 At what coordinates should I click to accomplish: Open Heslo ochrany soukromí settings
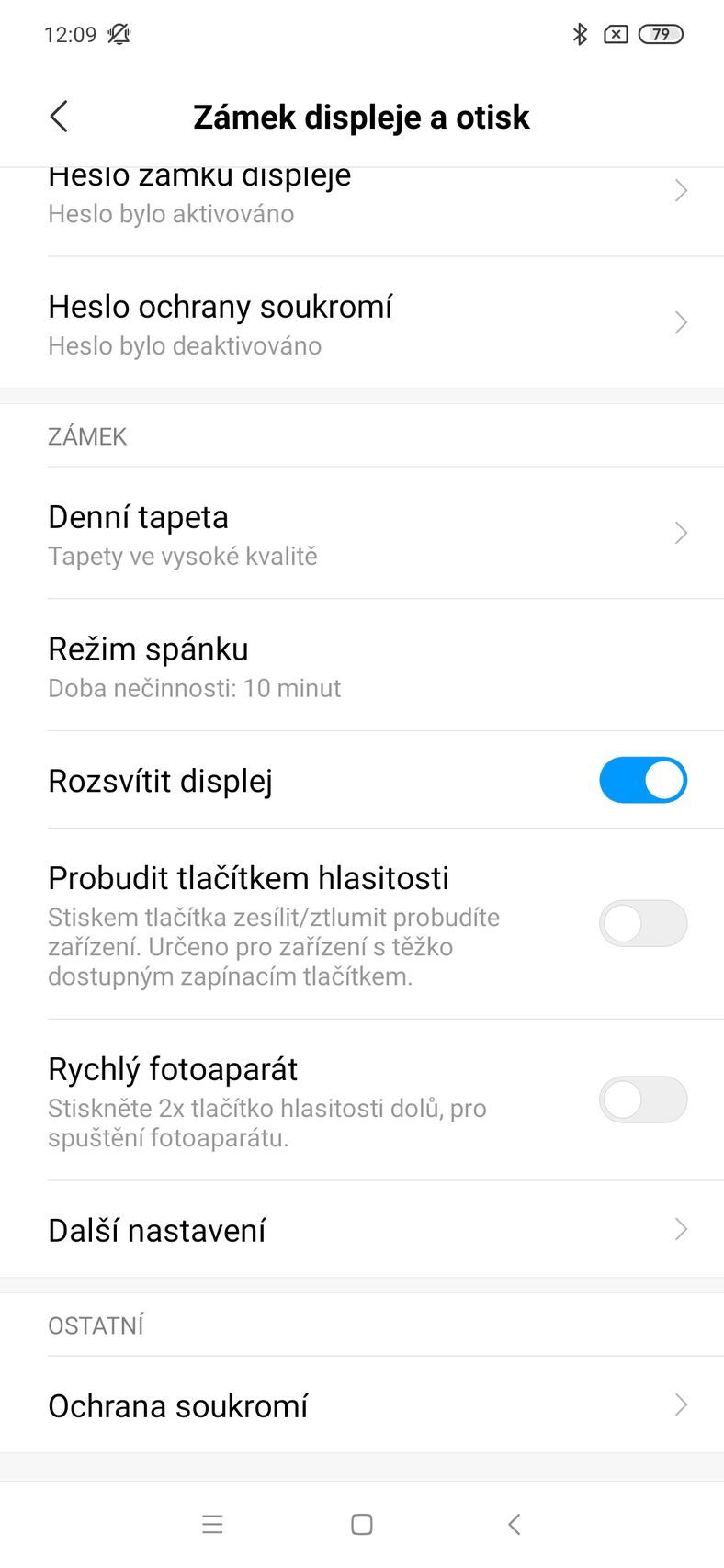(362, 322)
